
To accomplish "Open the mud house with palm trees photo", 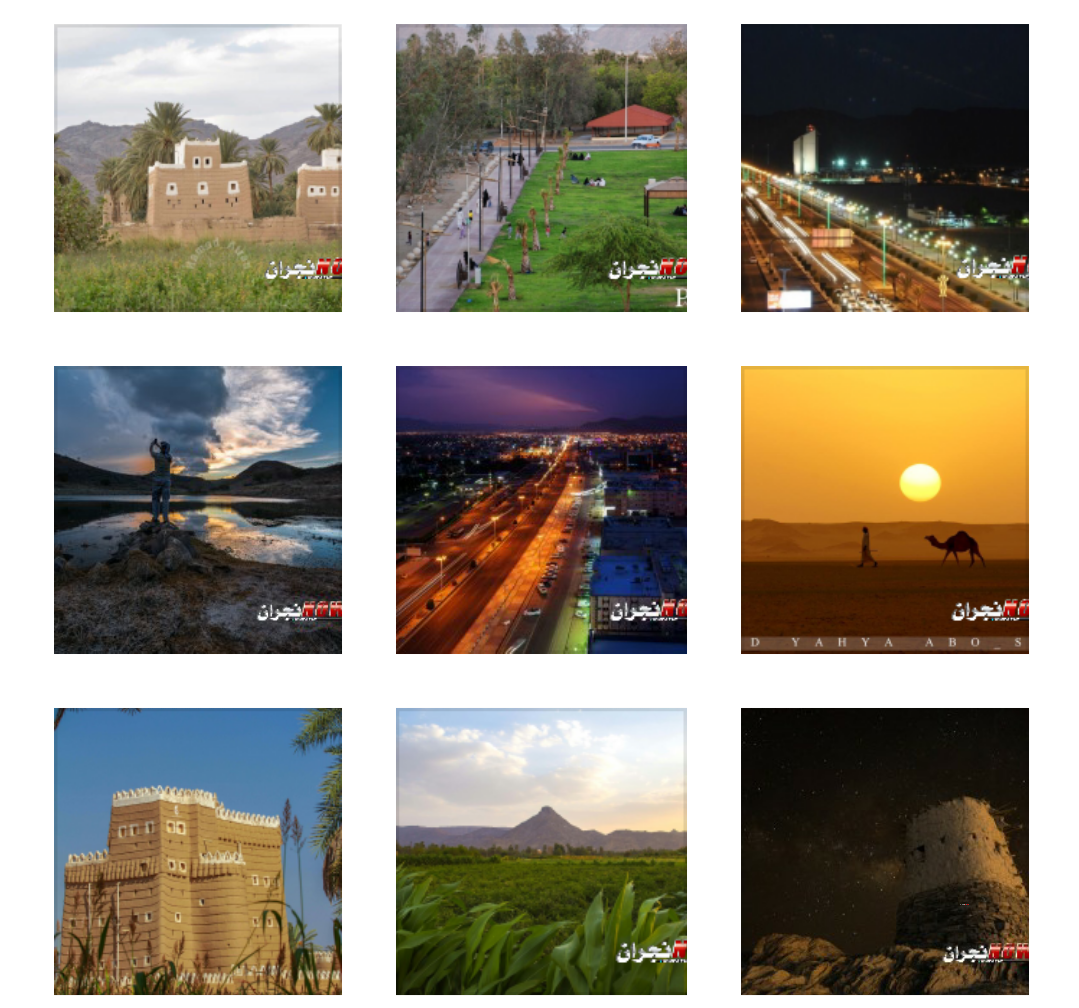I will pyautogui.click(x=198, y=168).
